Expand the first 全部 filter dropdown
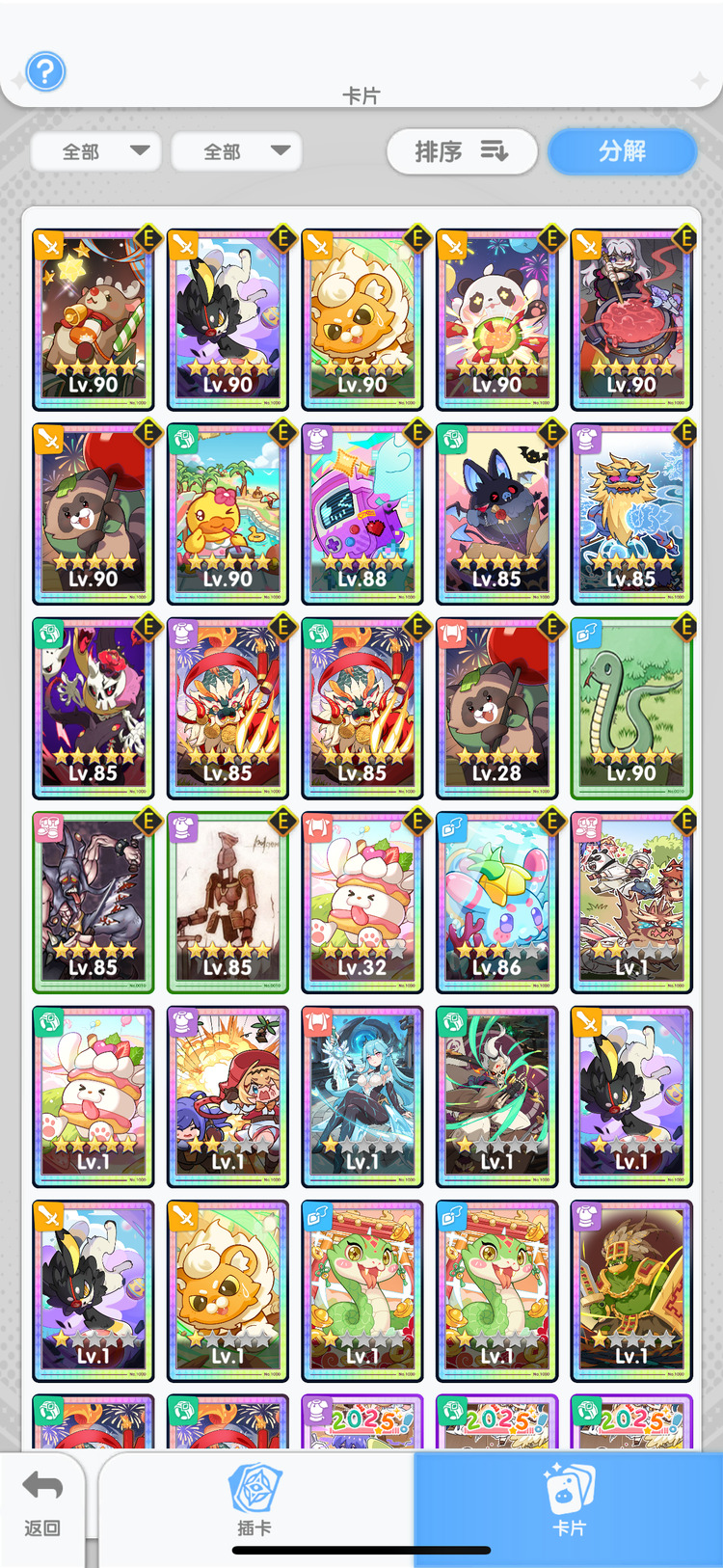The height and width of the screenshot is (1568, 723). [x=96, y=151]
